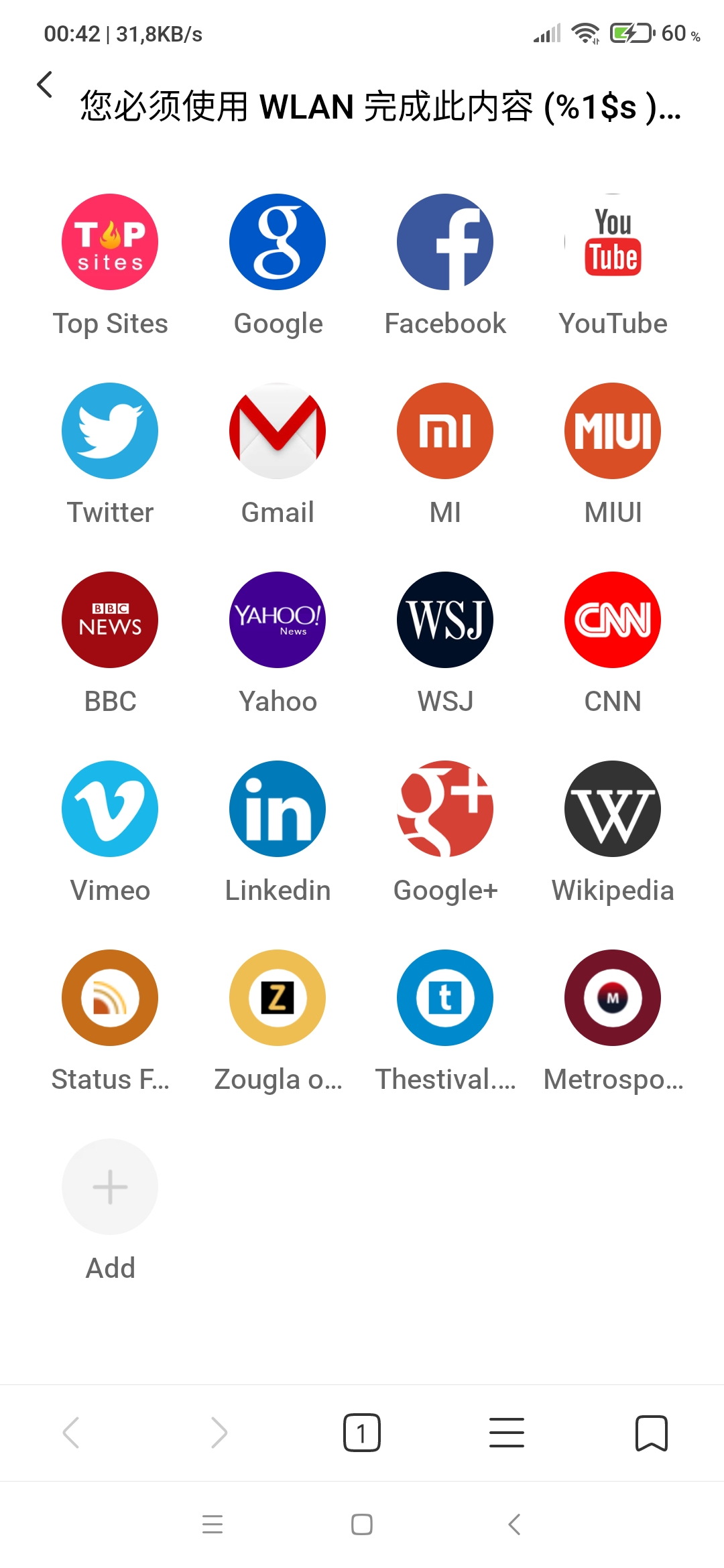Launch the Facebook shortcut
This screenshot has height=1568, width=724.
pyautogui.click(x=445, y=242)
